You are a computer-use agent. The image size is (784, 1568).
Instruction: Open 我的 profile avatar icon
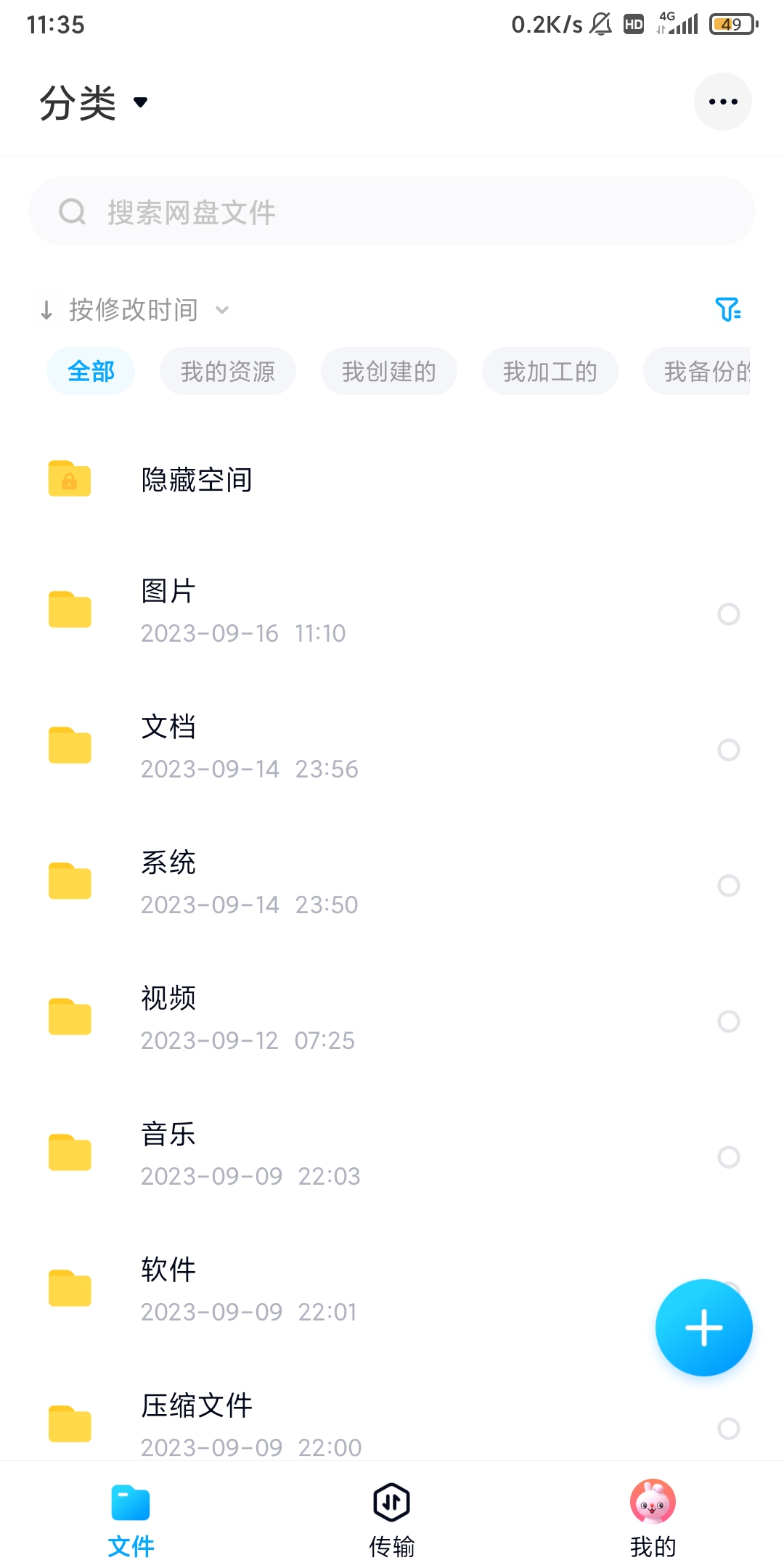(651, 1501)
